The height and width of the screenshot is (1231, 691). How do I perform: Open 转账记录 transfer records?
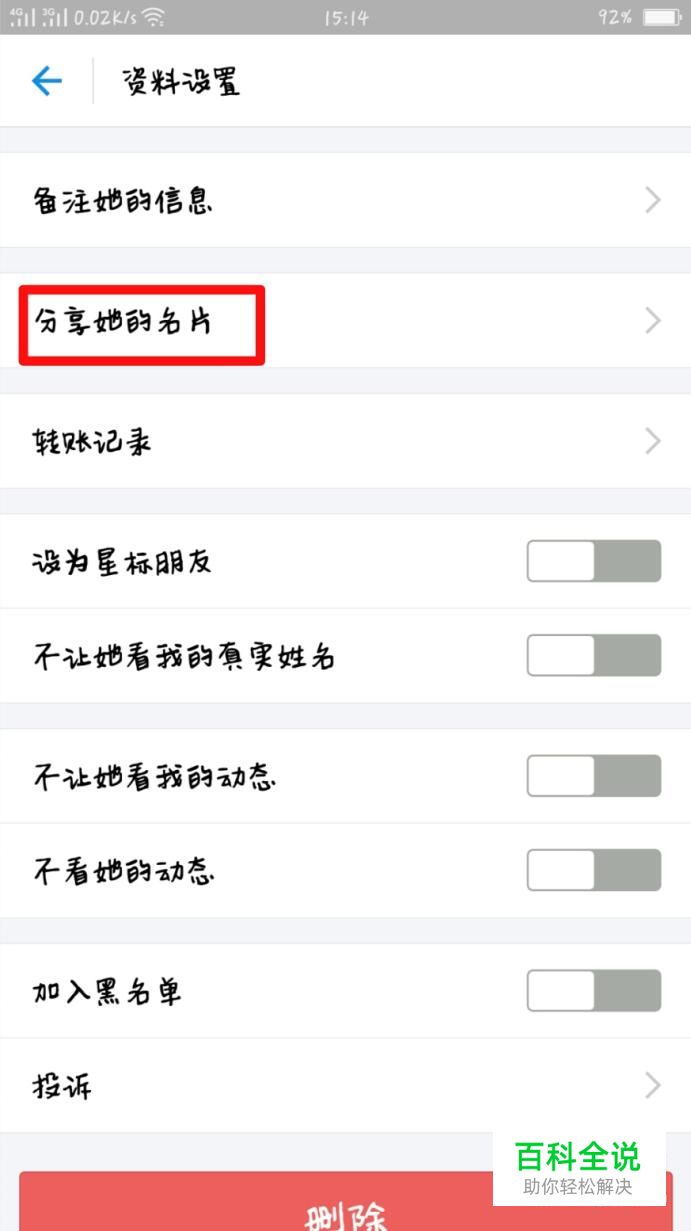(x=345, y=441)
